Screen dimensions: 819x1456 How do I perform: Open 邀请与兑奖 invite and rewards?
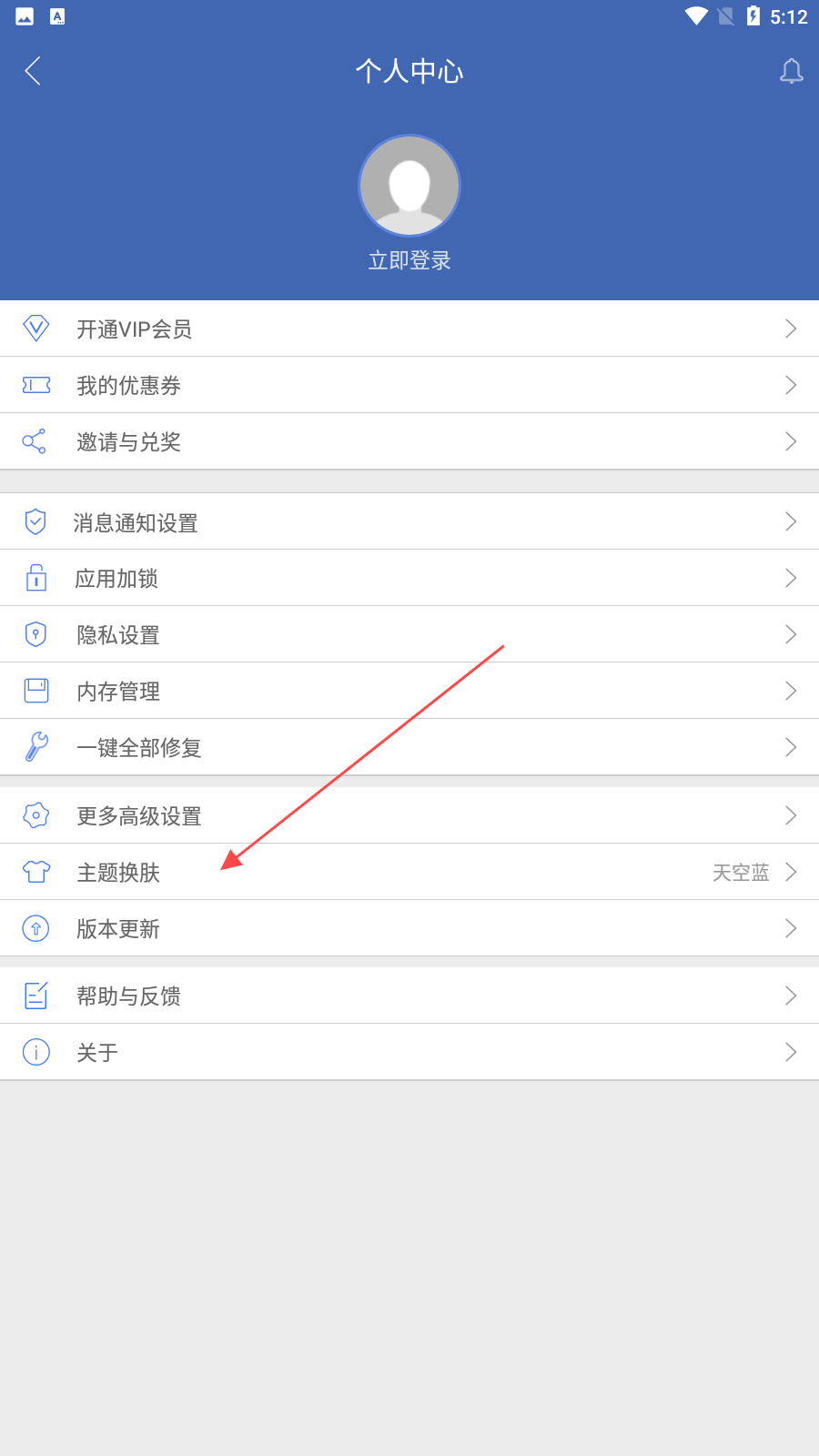tap(409, 441)
